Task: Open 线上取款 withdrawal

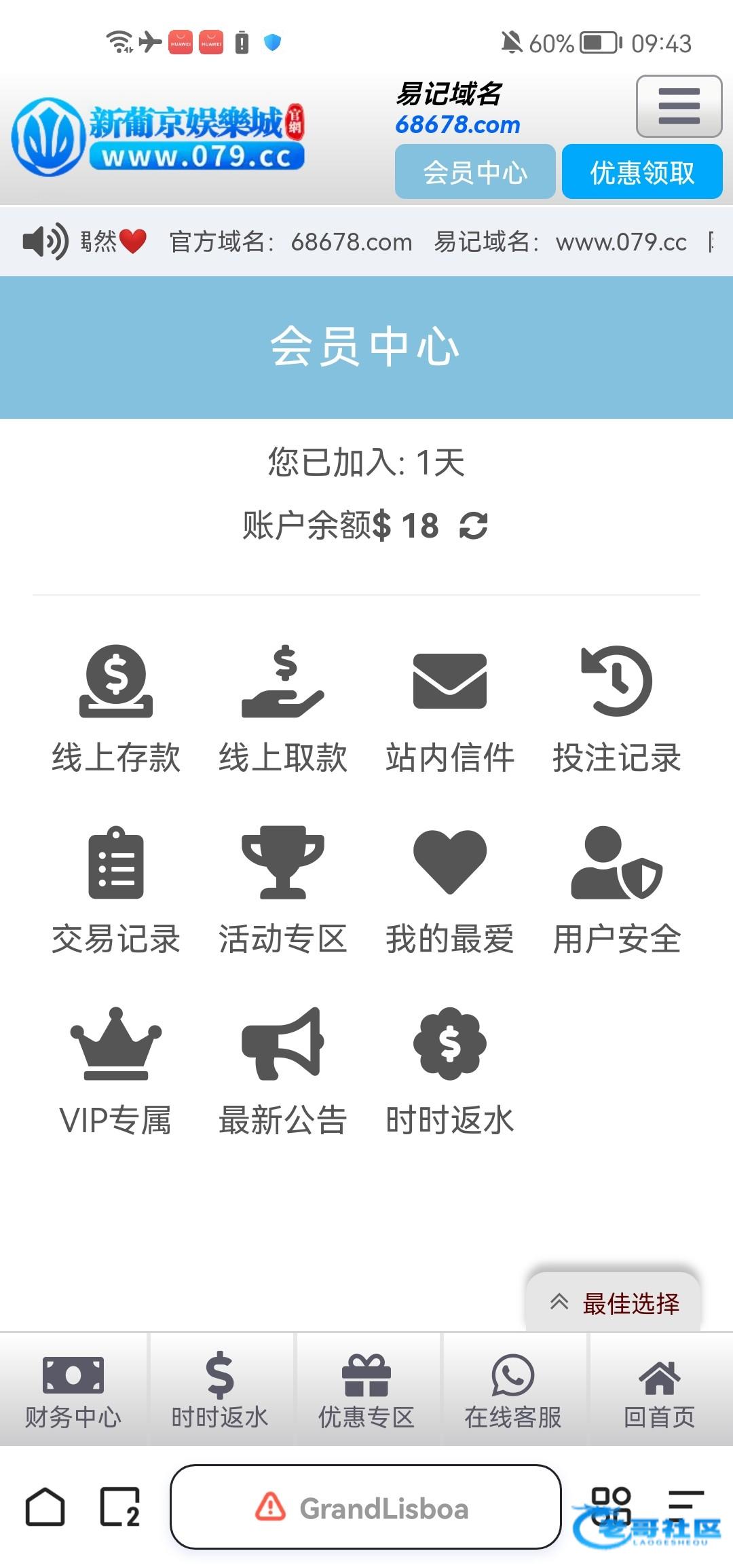Action: point(283,709)
